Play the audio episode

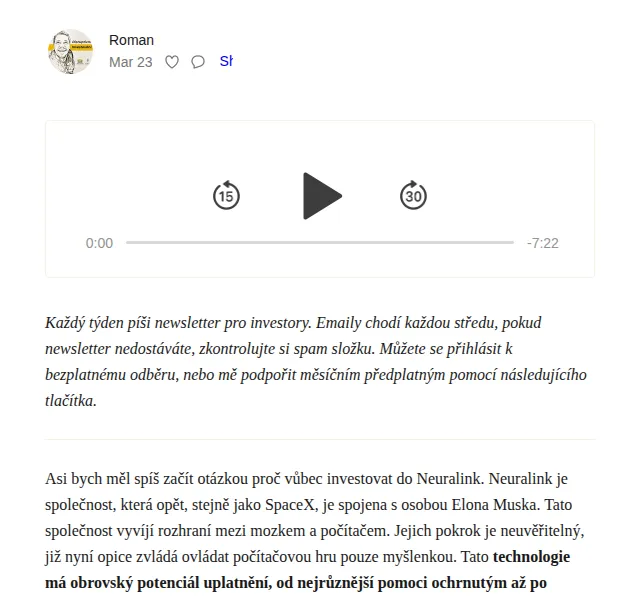(322, 196)
